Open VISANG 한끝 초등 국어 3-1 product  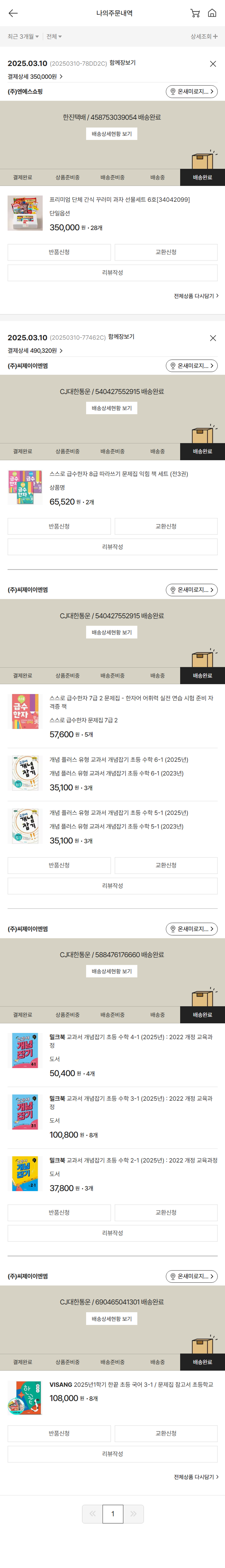tap(131, 1385)
